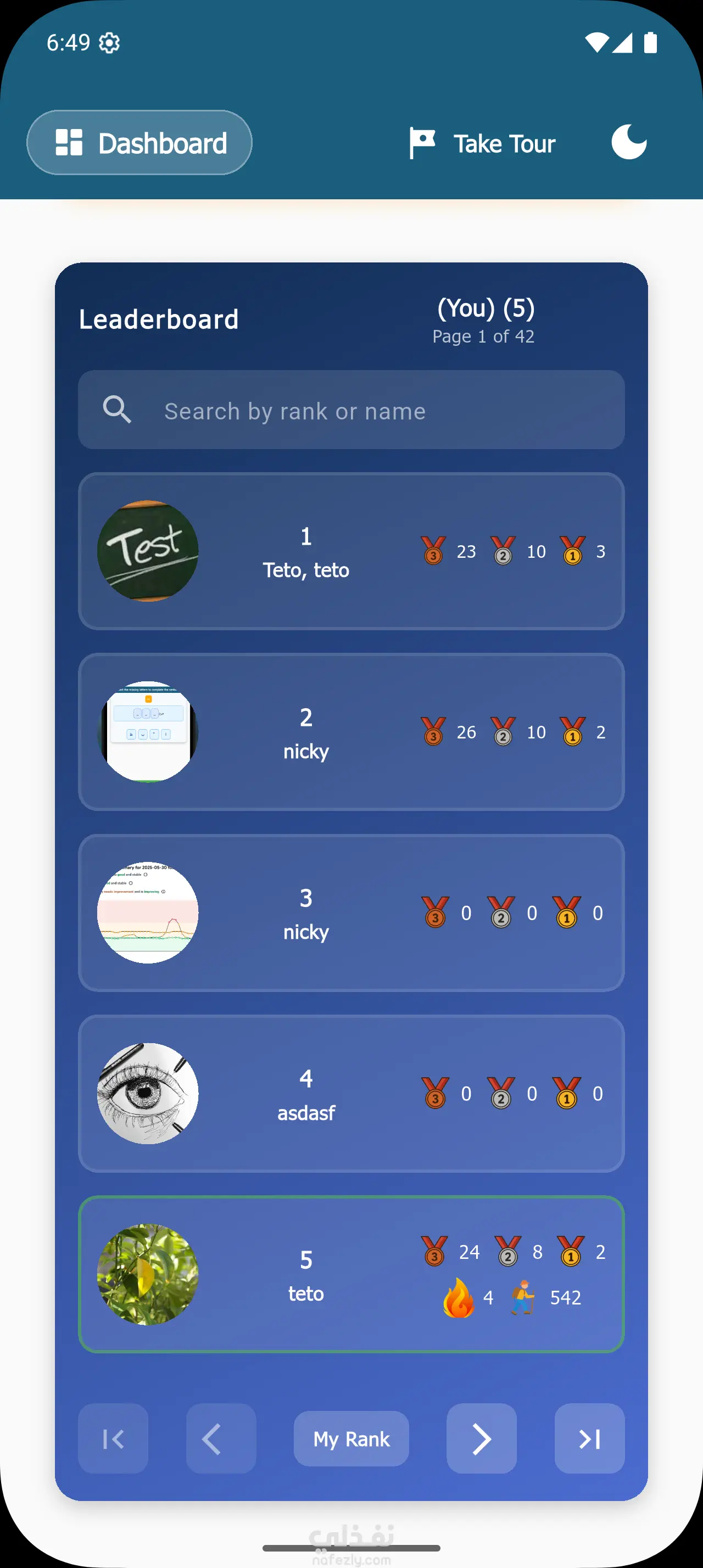
Task: Open rank 3 entry for nicky
Action: (351, 913)
